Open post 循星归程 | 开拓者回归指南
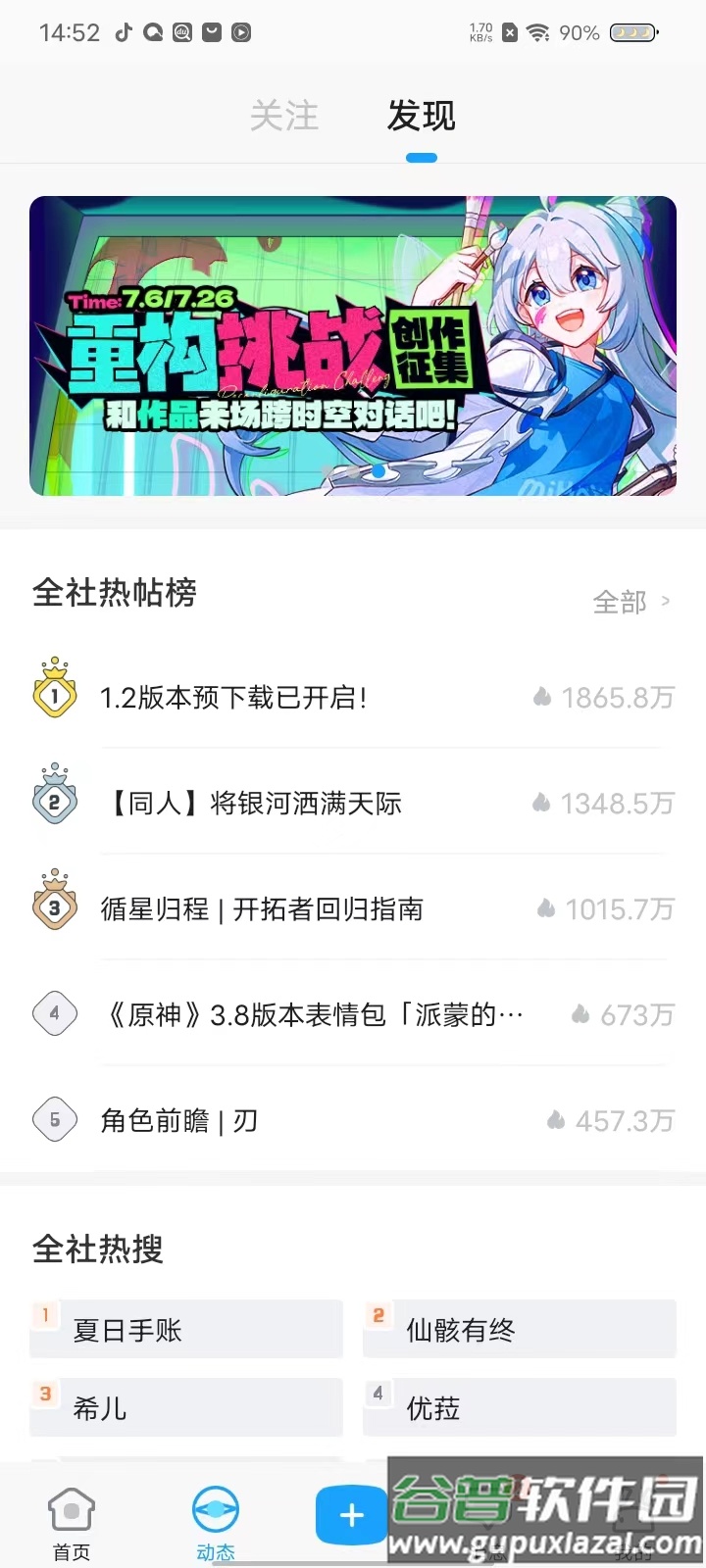Image resolution: width=706 pixels, height=1568 pixels. [x=262, y=909]
